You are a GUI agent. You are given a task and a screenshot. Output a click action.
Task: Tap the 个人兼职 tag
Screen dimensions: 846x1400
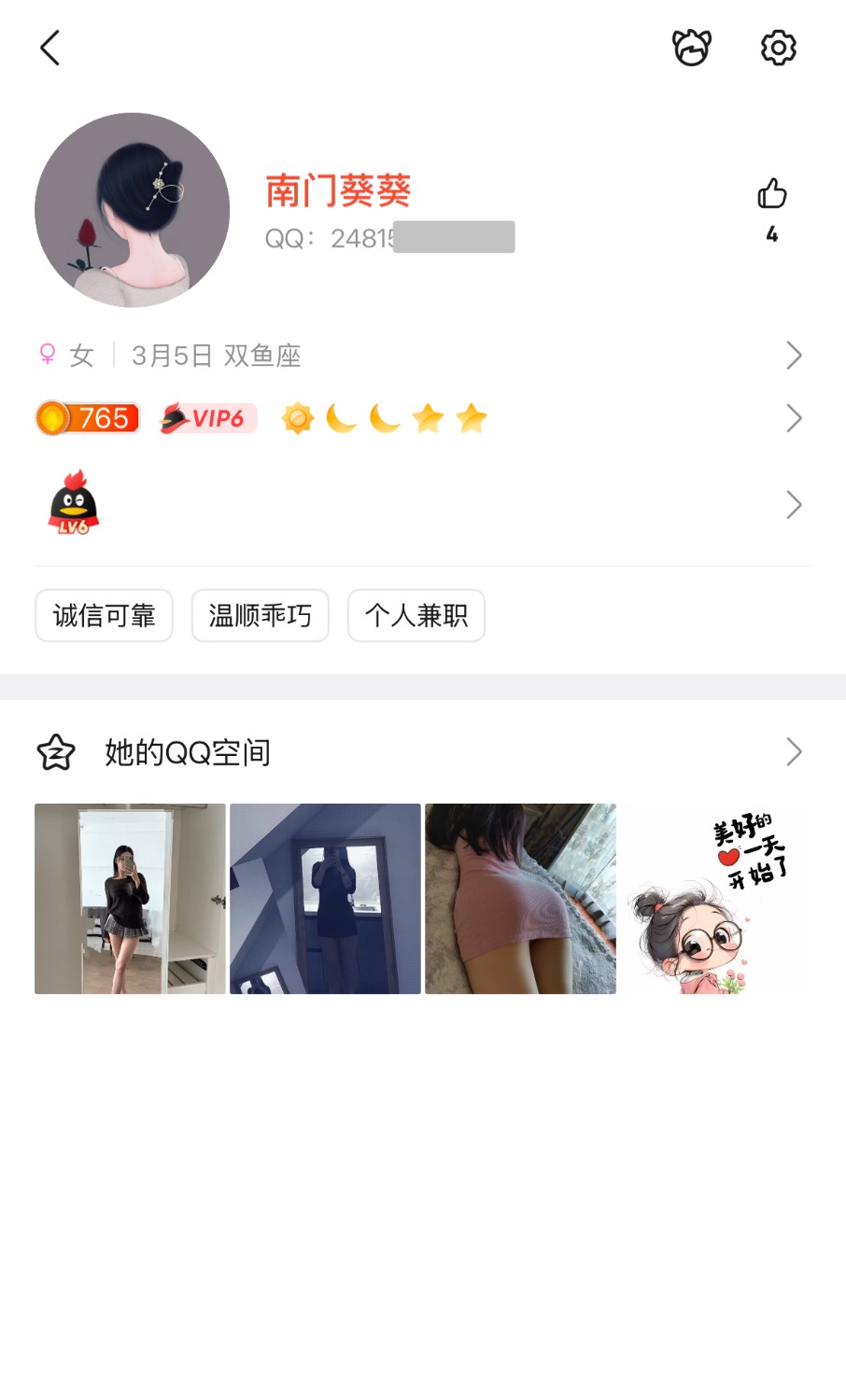416,616
